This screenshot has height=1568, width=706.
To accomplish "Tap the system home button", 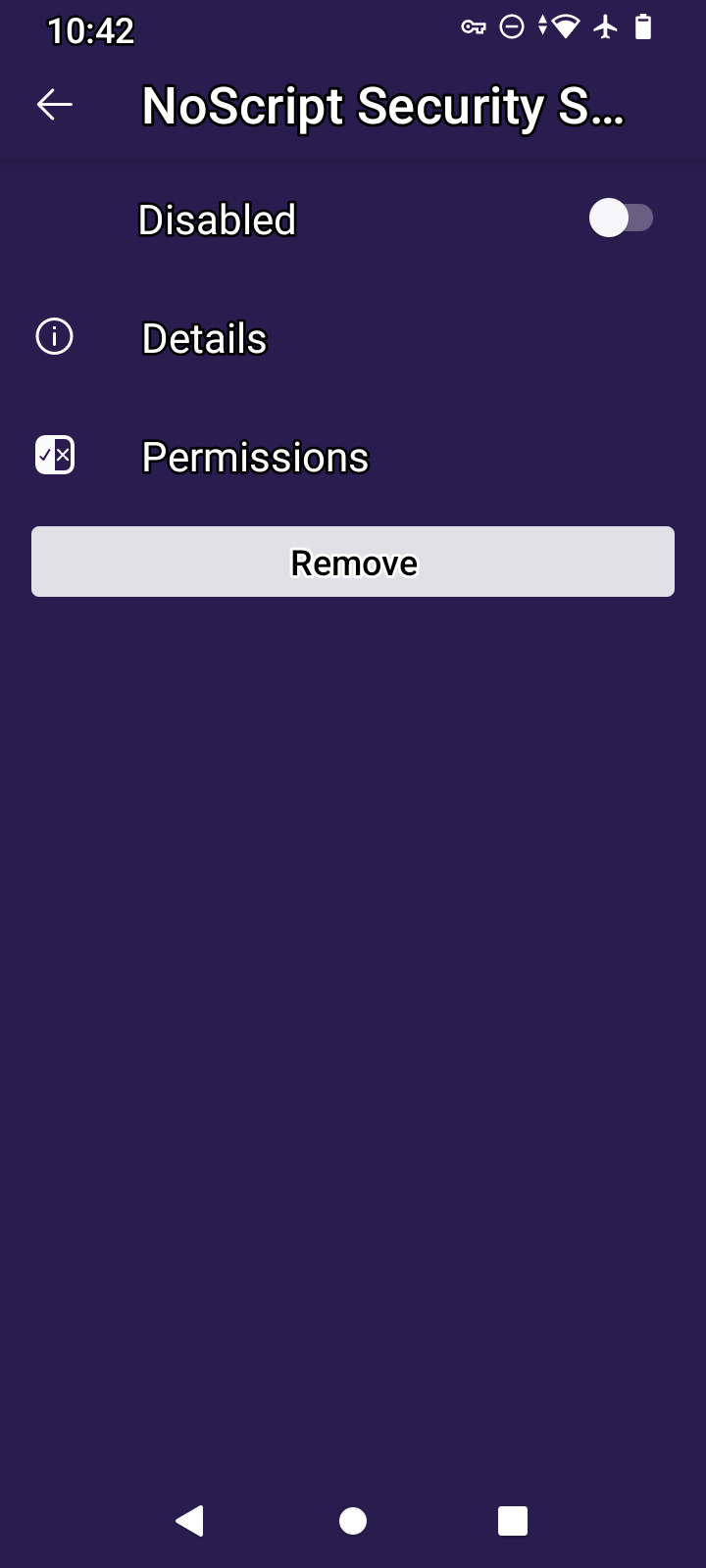I will click(x=353, y=1520).
